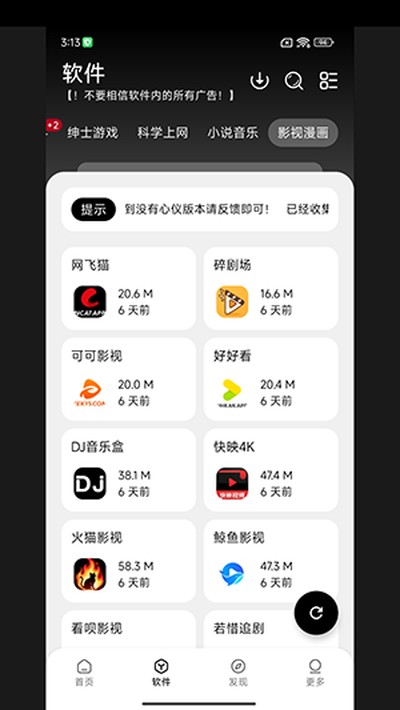Open the 可可影视 app card
The height and width of the screenshot is (710, 400).
[129, 379]
